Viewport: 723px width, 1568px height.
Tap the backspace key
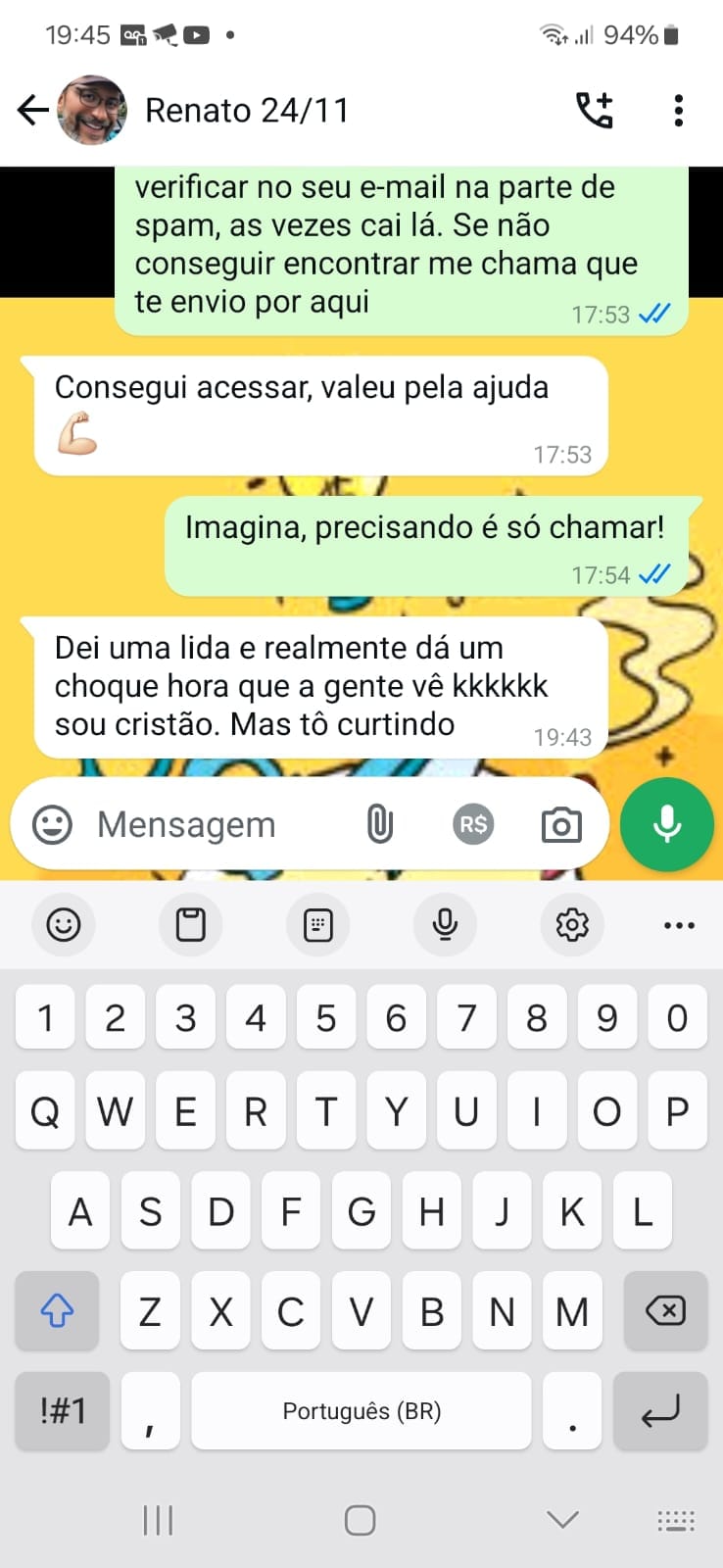tap(665, 1310)
